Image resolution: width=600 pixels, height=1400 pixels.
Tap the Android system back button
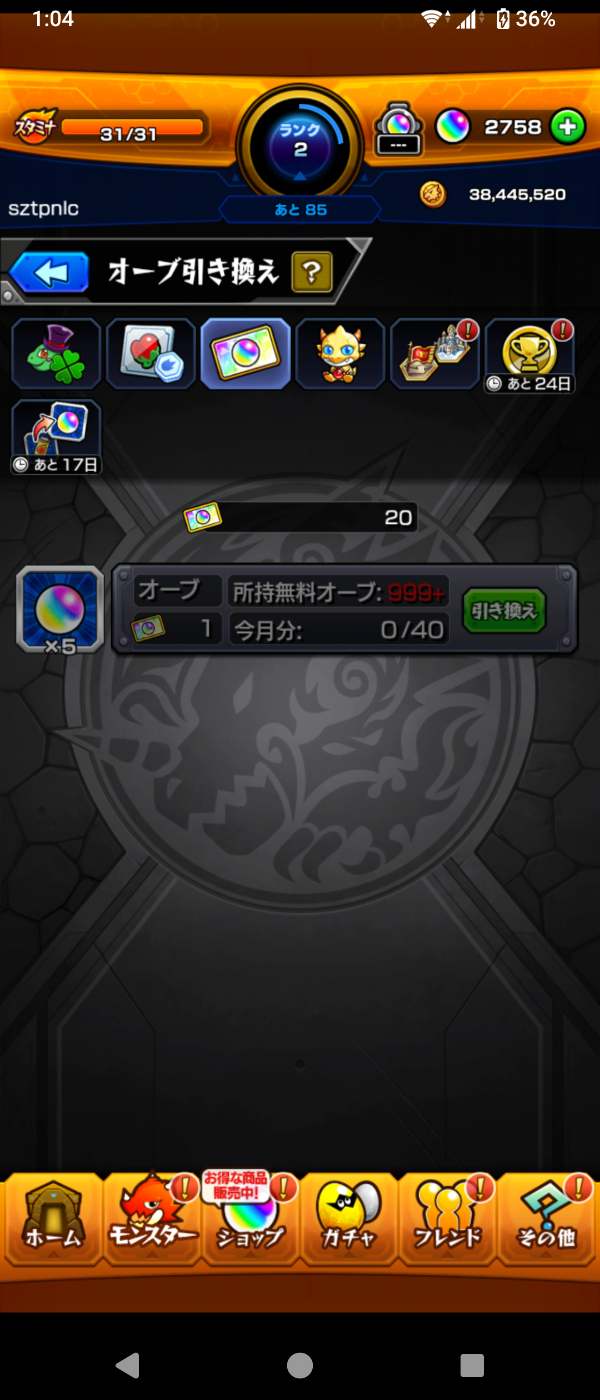(127, 1365)
